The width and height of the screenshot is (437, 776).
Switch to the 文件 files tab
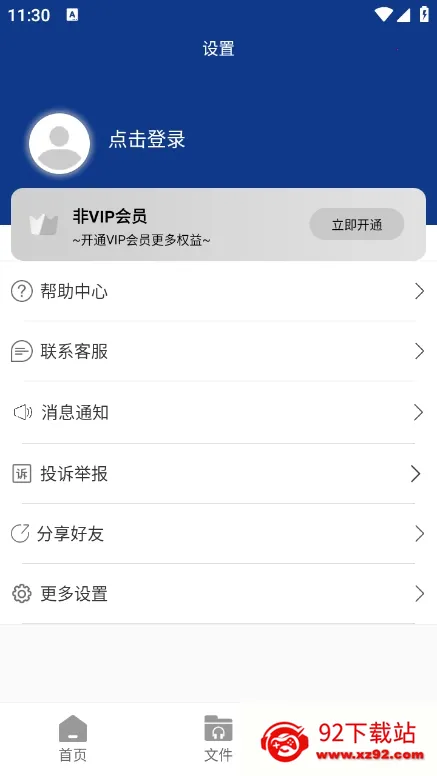(218, 738)
